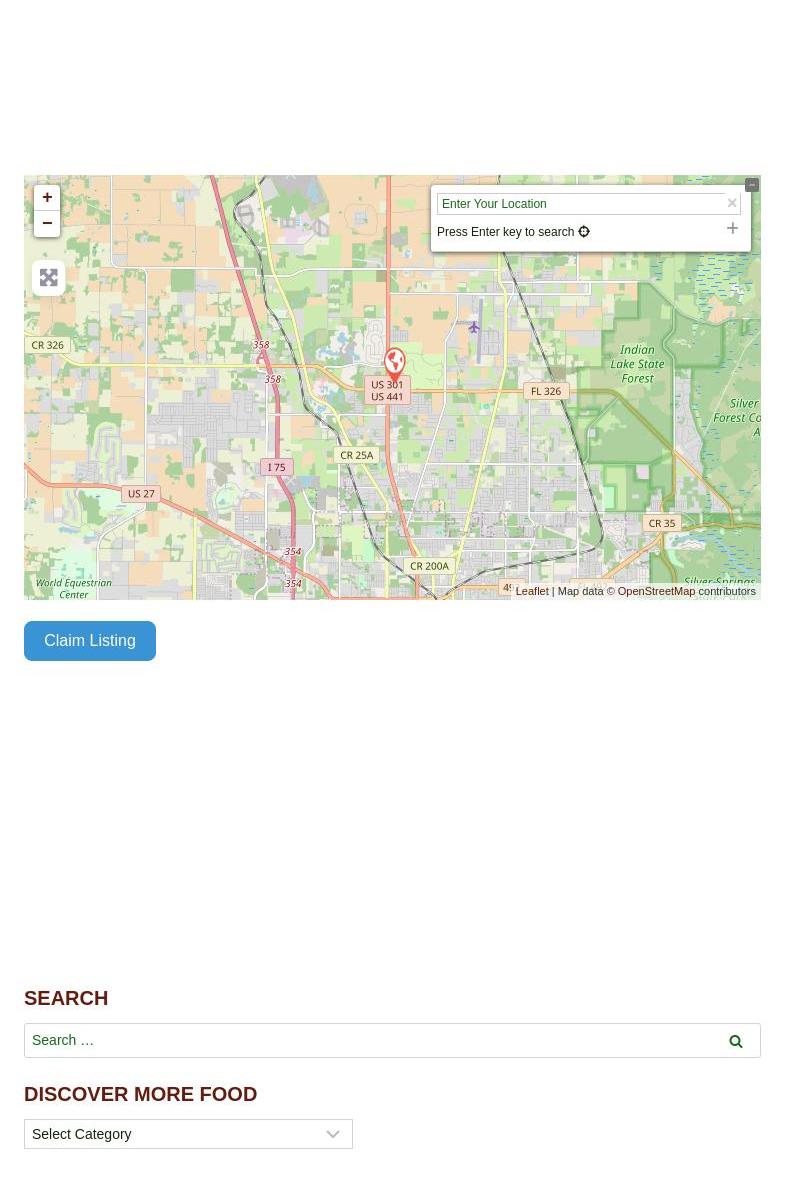
Task: Tap the red map marker
Action: 395,363
